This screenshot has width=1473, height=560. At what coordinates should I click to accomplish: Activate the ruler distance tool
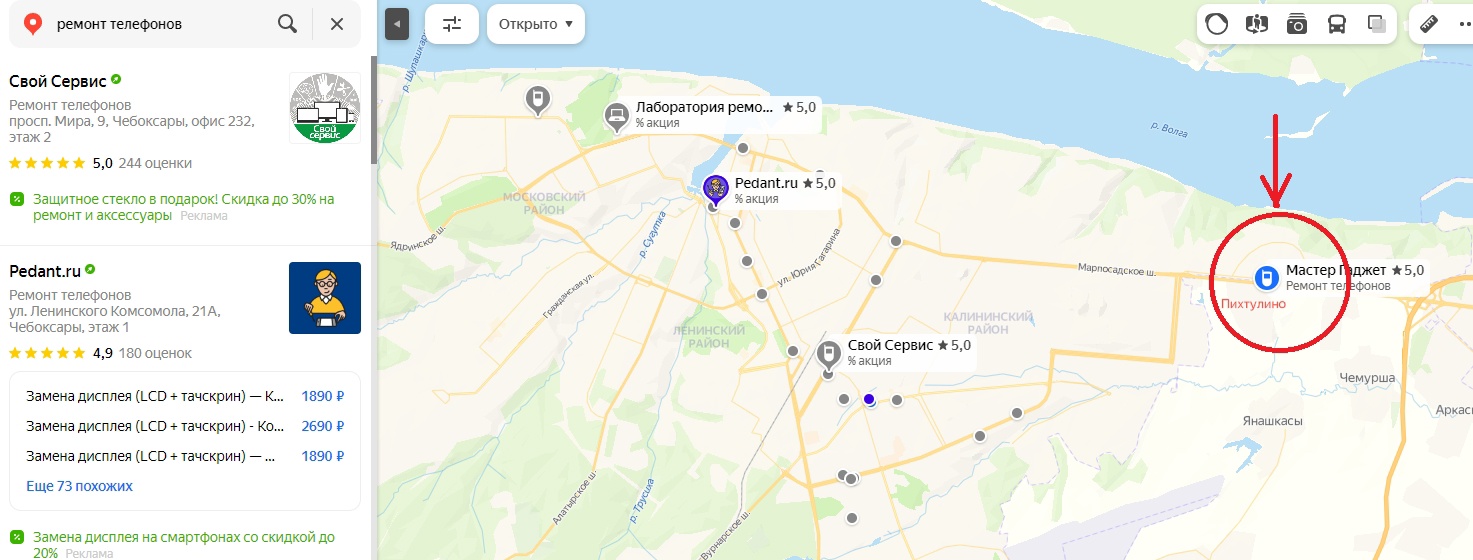click(1429, 24)
